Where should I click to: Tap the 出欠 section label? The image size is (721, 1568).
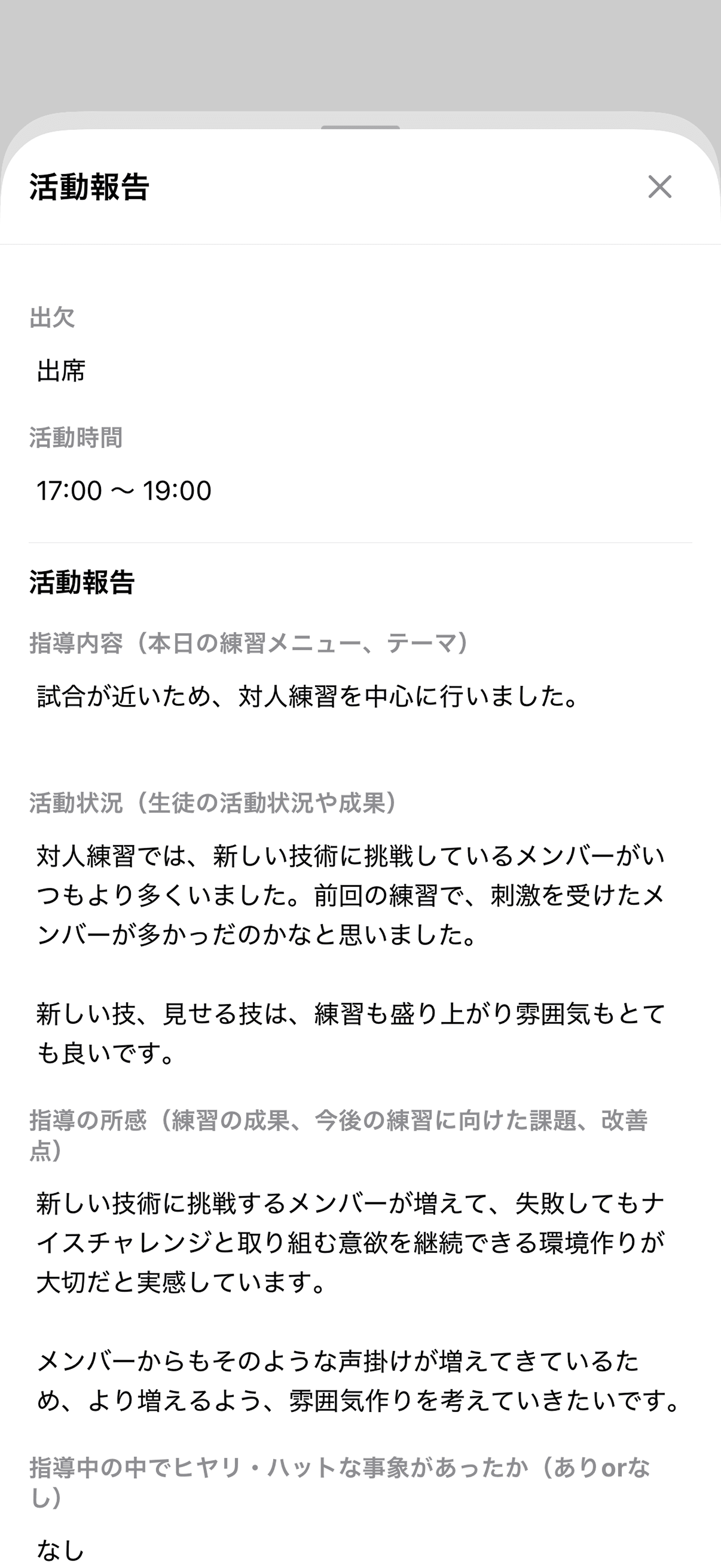coord(52,317)
